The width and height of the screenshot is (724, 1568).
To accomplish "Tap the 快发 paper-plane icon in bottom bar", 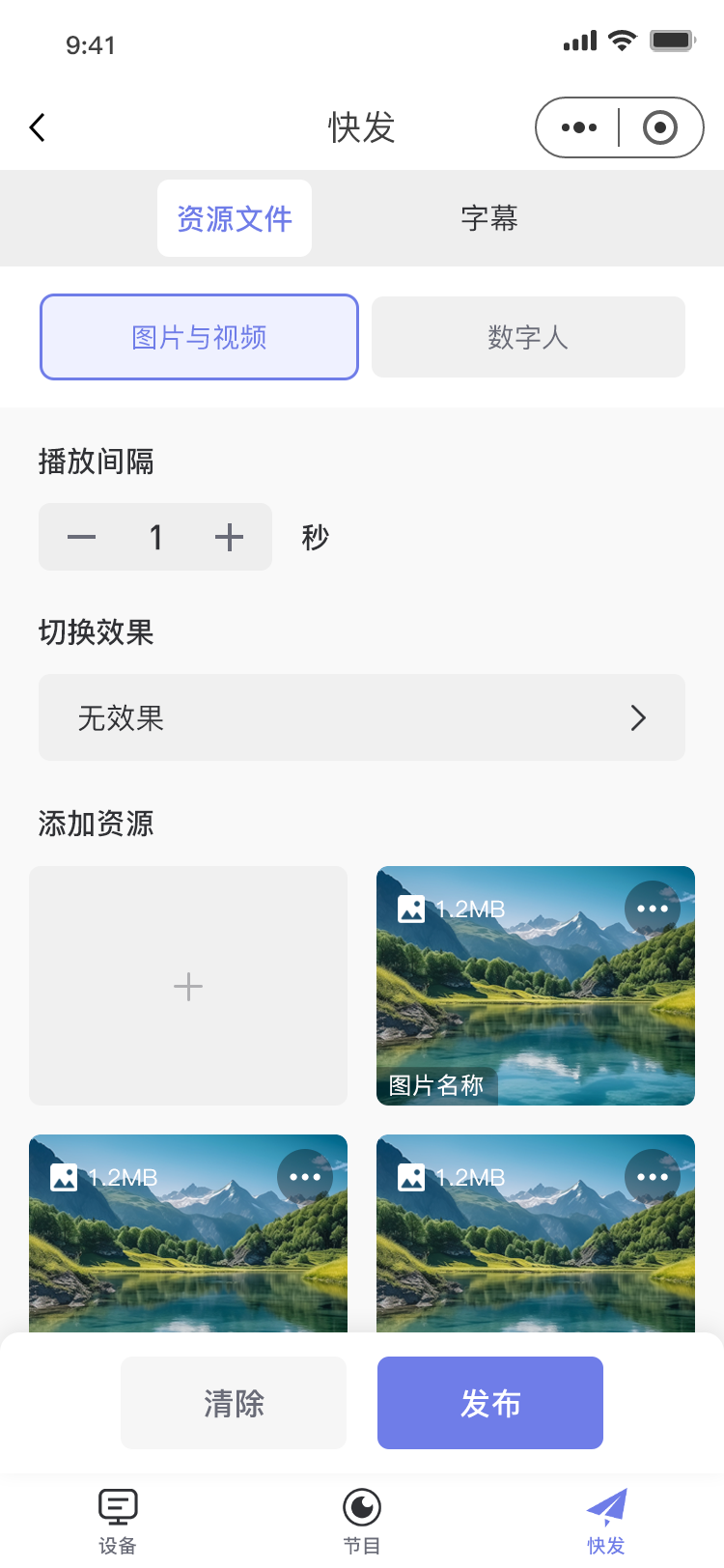I will pyautogui.click(x=604, y=1505).
